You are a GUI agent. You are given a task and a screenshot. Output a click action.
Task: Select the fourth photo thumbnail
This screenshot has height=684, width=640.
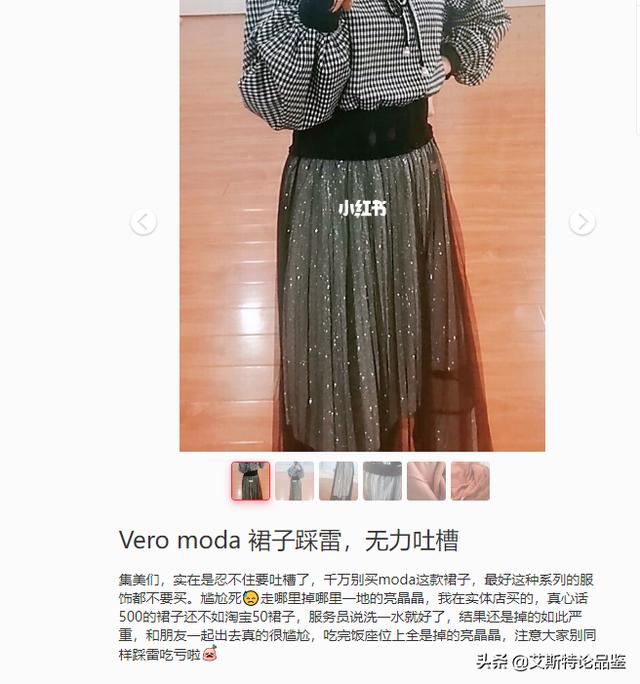click(x=382, y=481)
